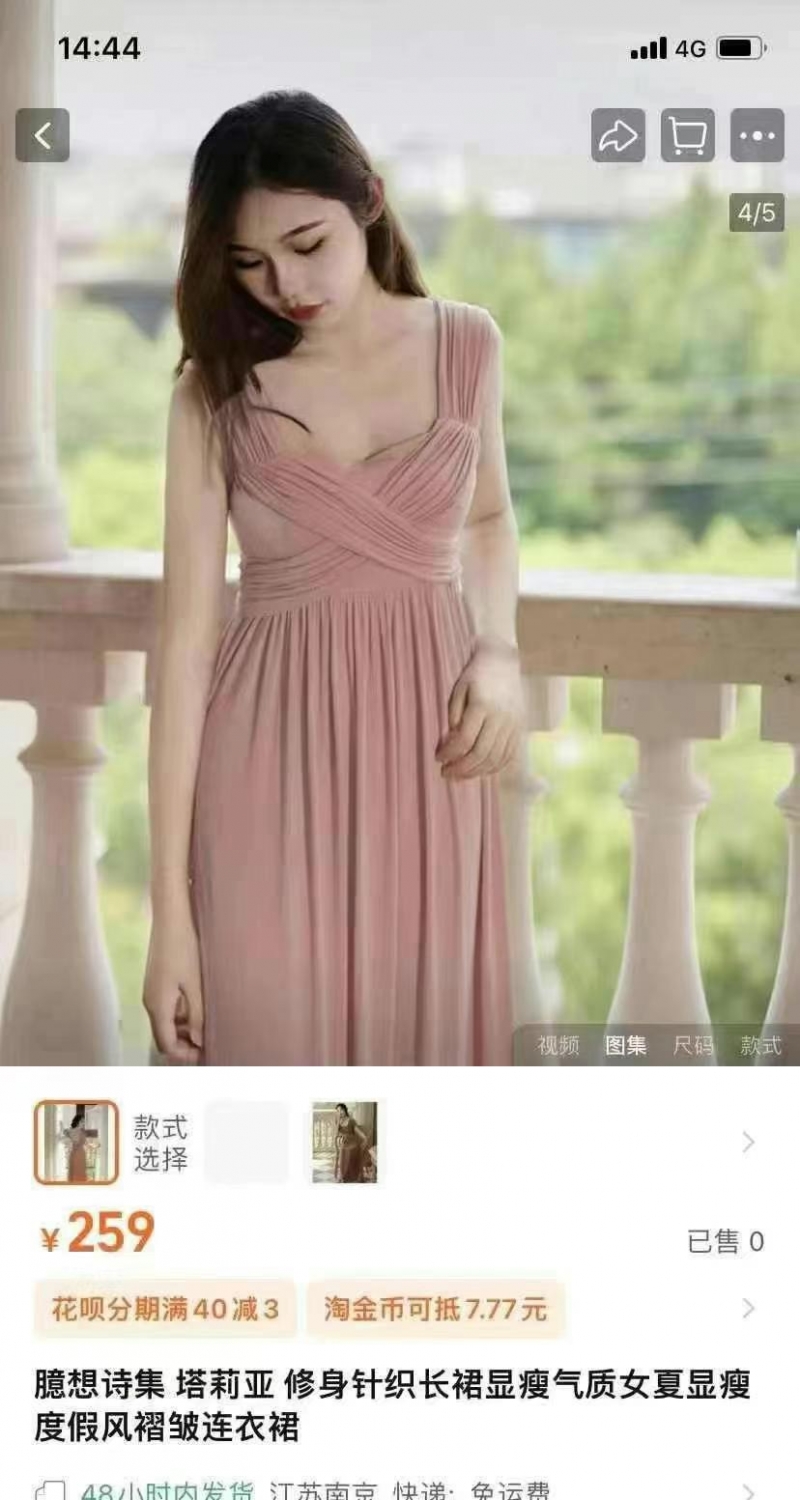Select the dark red dress style thumbnail
The image size is (800, 1500).
pyautogui.click(x=345, y=1142)
